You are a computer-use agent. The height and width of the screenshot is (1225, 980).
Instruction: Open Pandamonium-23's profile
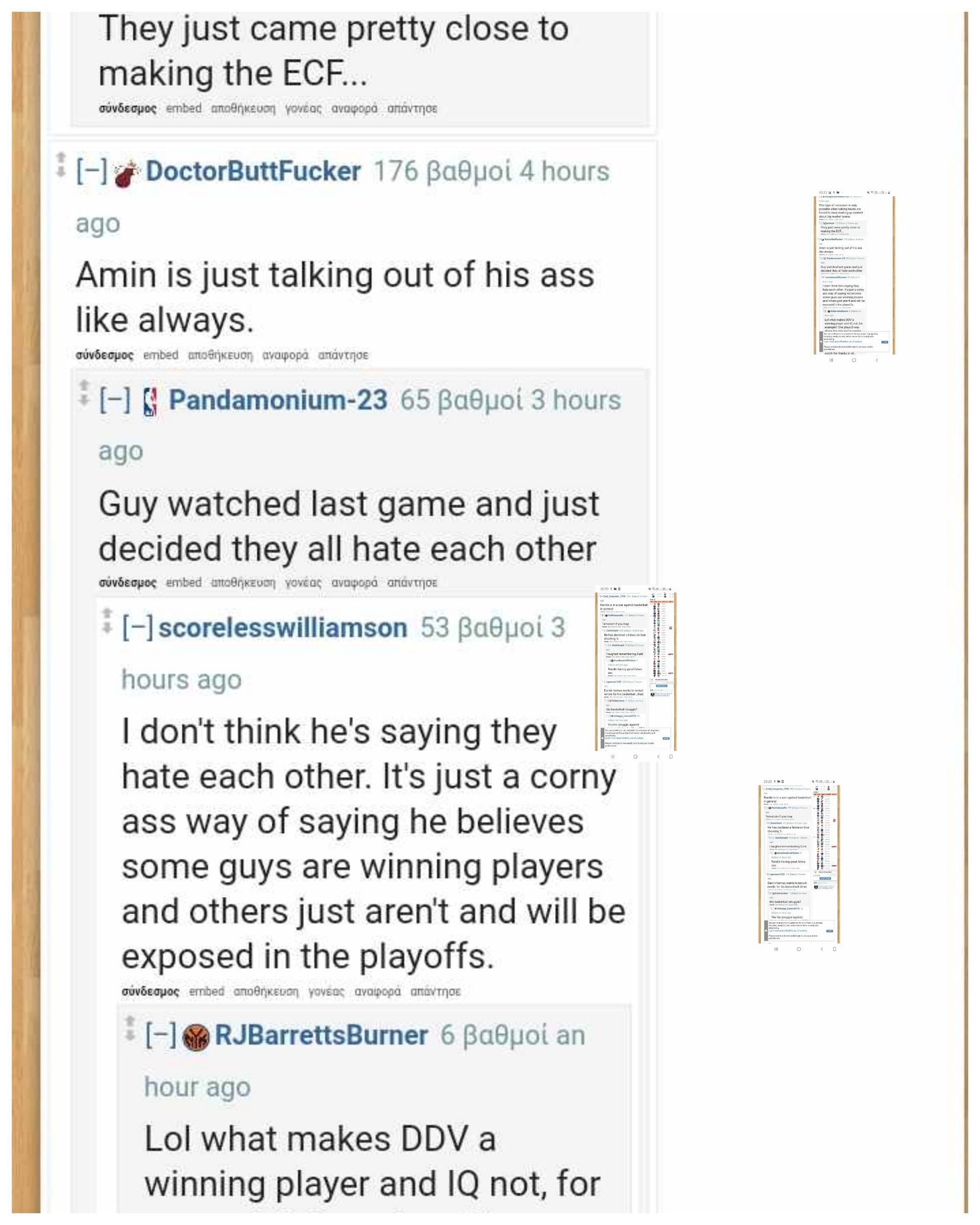pos(278,400)
